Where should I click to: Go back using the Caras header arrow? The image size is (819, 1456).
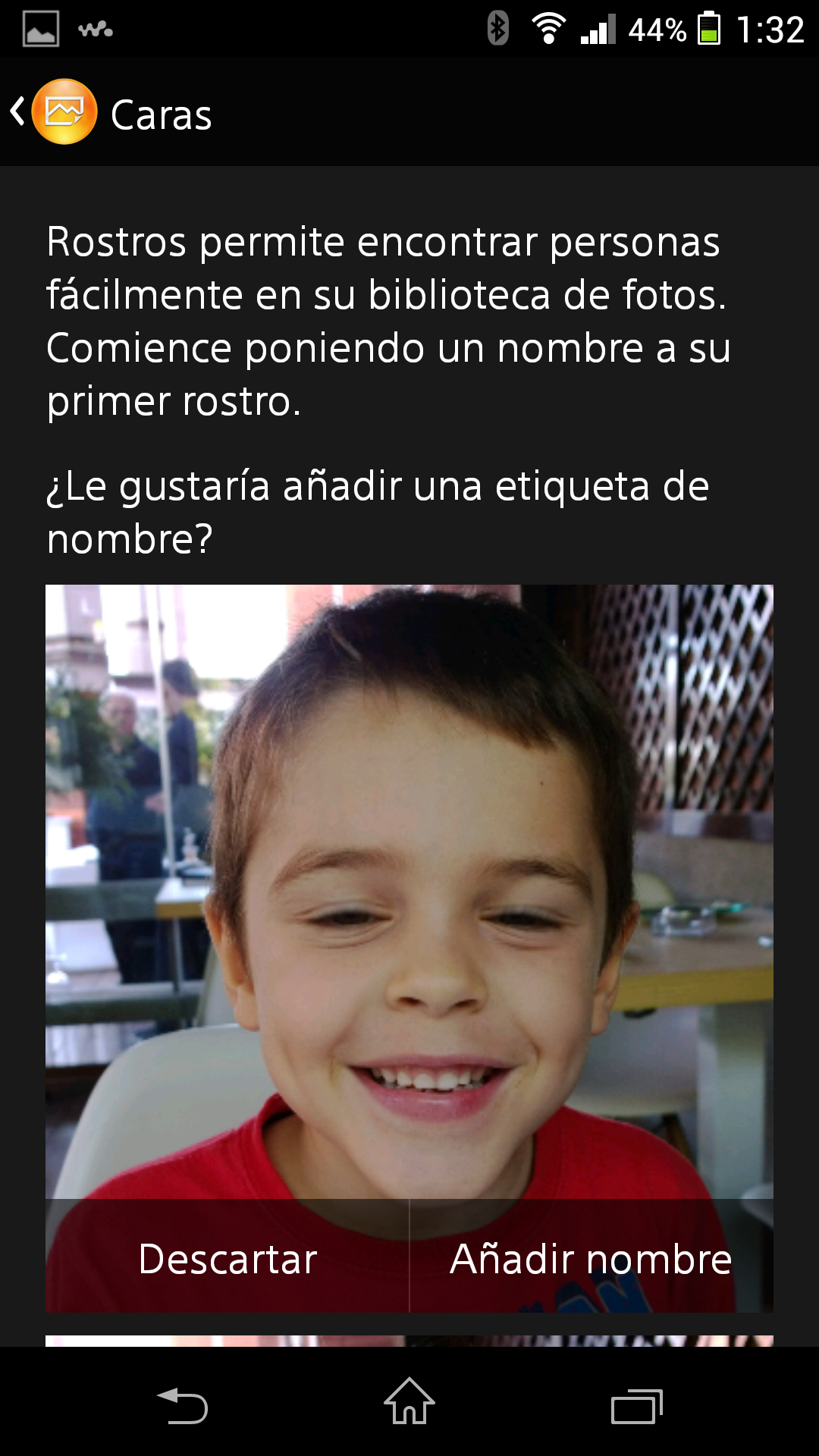coord(18,112)
